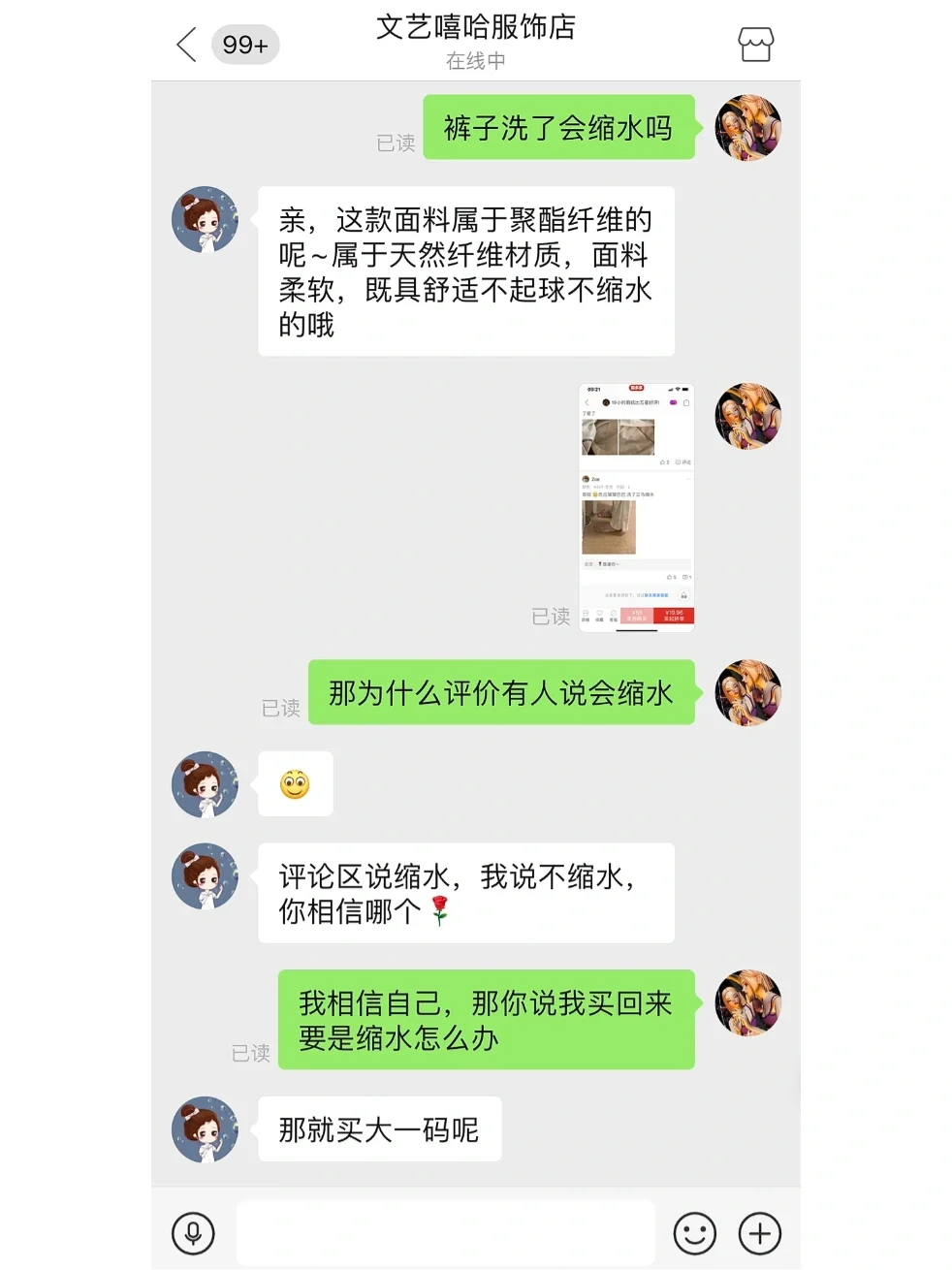Screen dimensions: 952x1270
Task: Focus the message text input field
Action: pyautogui.click(x=446, y=1233)
